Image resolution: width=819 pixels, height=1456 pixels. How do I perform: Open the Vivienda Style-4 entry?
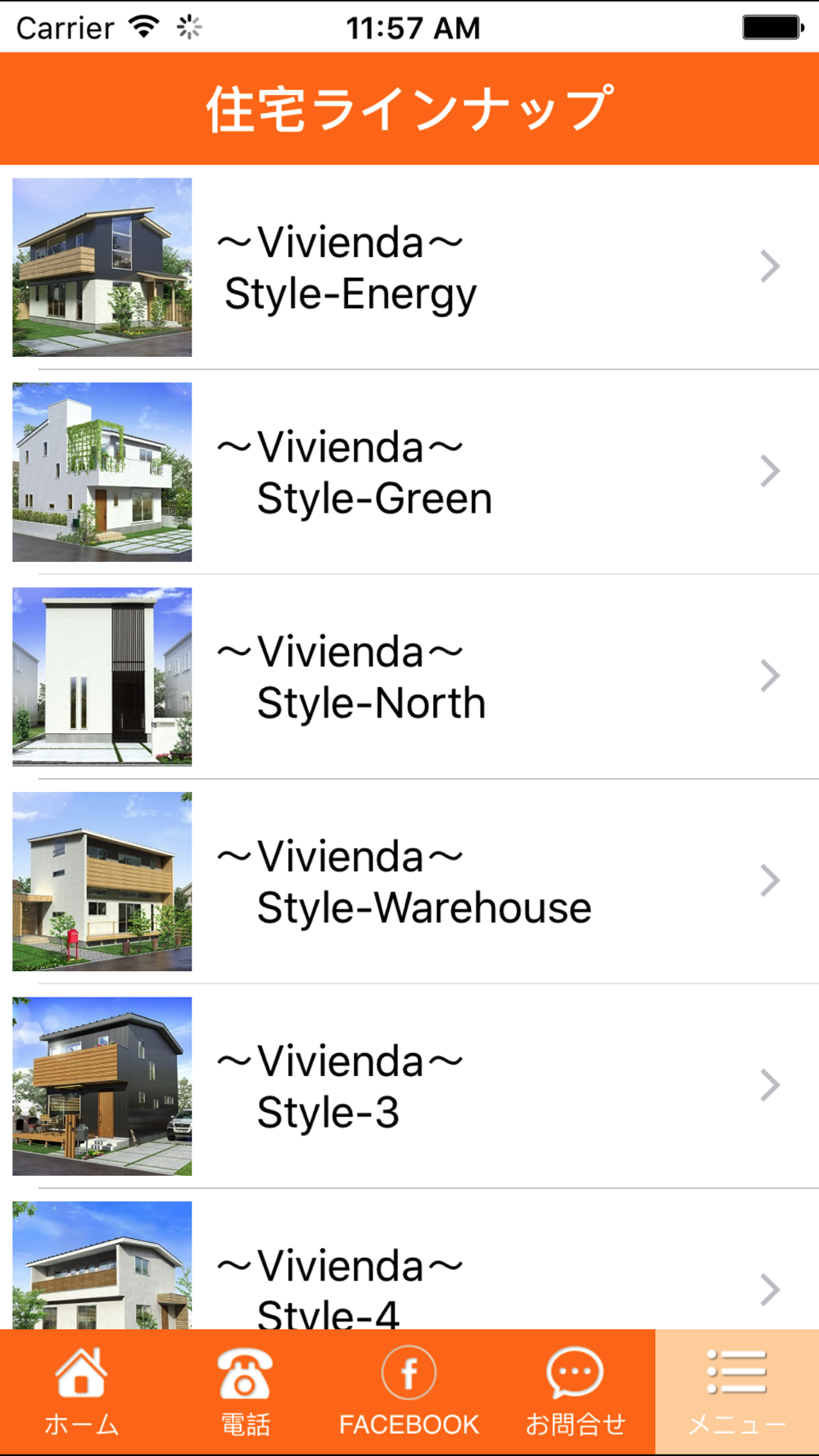click(x=409, y=1277)
